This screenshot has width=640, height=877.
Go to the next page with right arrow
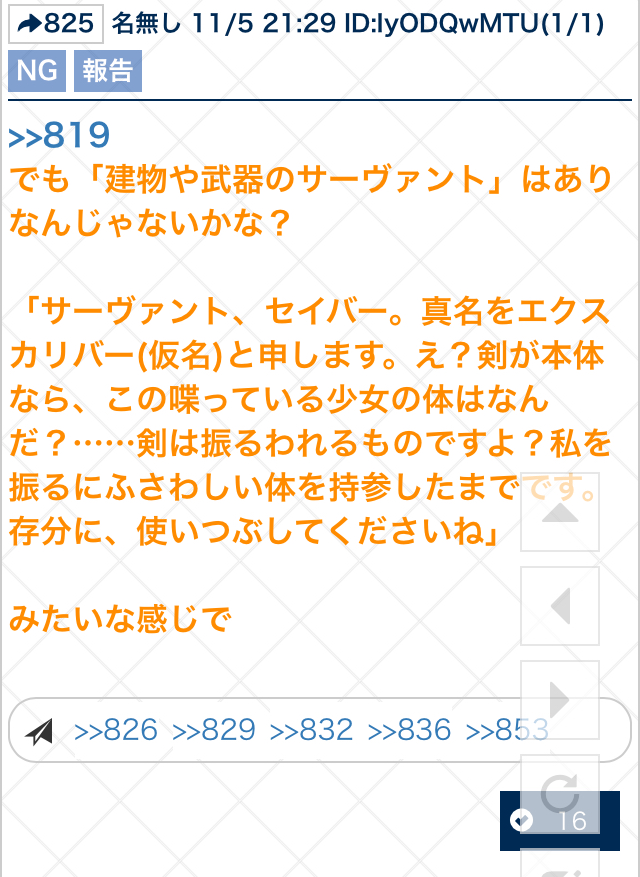560,699
